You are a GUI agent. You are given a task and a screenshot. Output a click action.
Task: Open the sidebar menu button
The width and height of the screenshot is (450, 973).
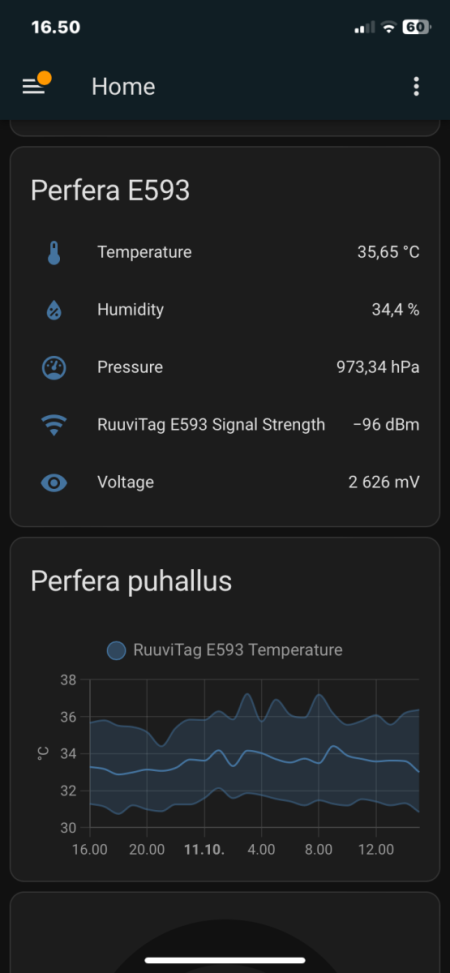coord(34,86)
